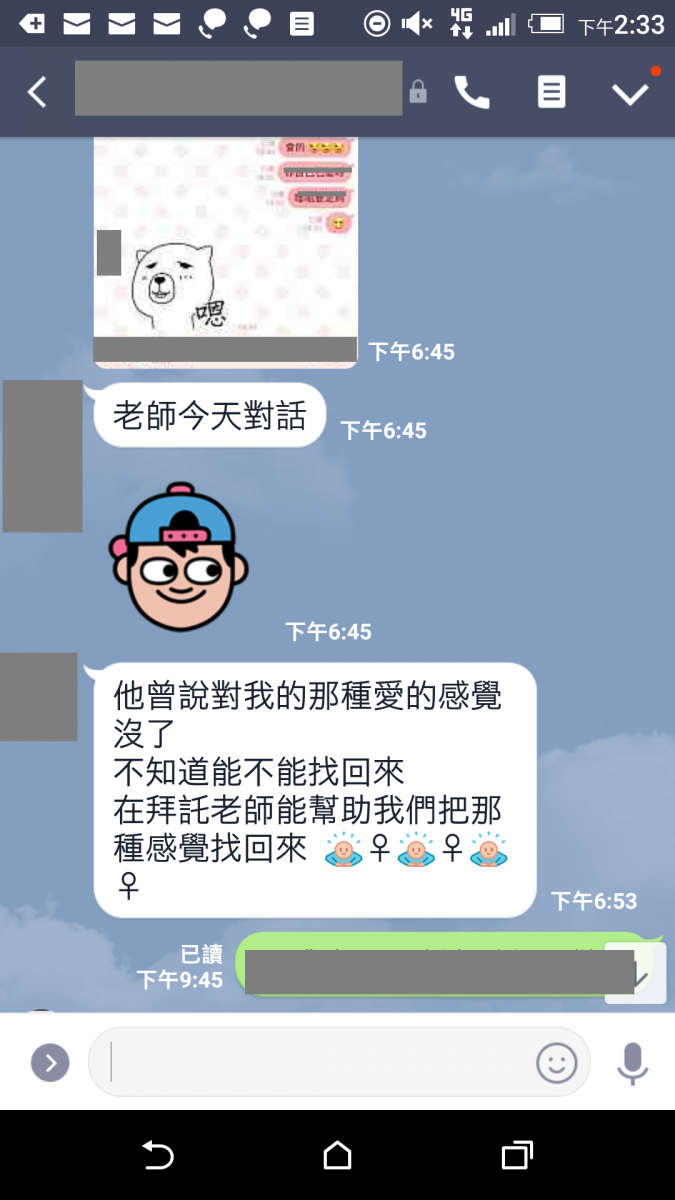
Task: Open the notes and albums icon
Action: [x=551, y=93]
